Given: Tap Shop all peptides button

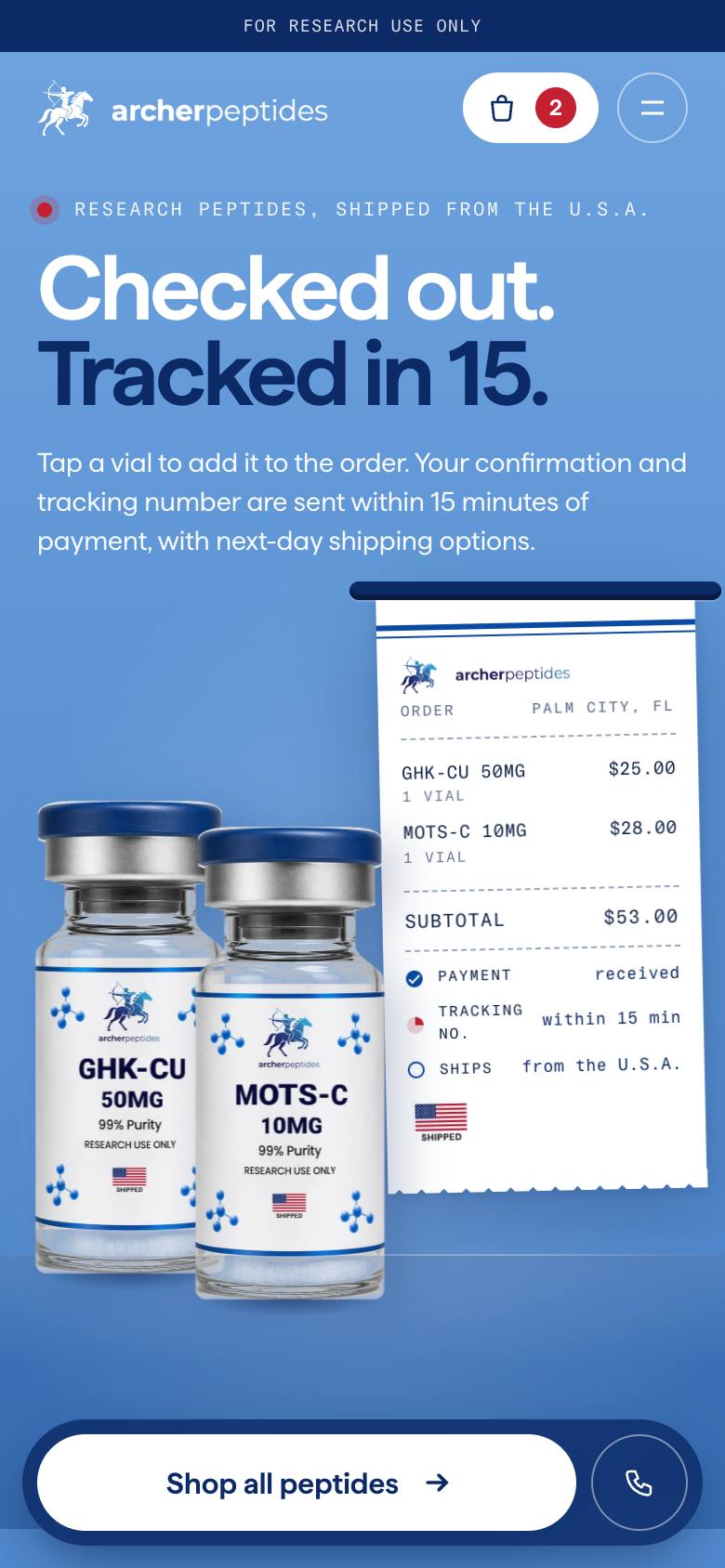Looking at the screenshot, I should [307, 1483].
